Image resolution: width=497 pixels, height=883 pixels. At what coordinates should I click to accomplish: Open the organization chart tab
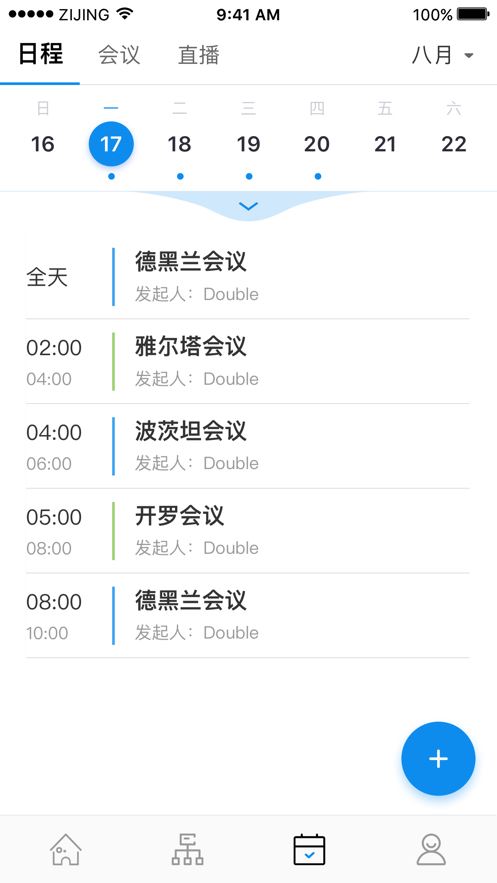click(x=187, y=849)
